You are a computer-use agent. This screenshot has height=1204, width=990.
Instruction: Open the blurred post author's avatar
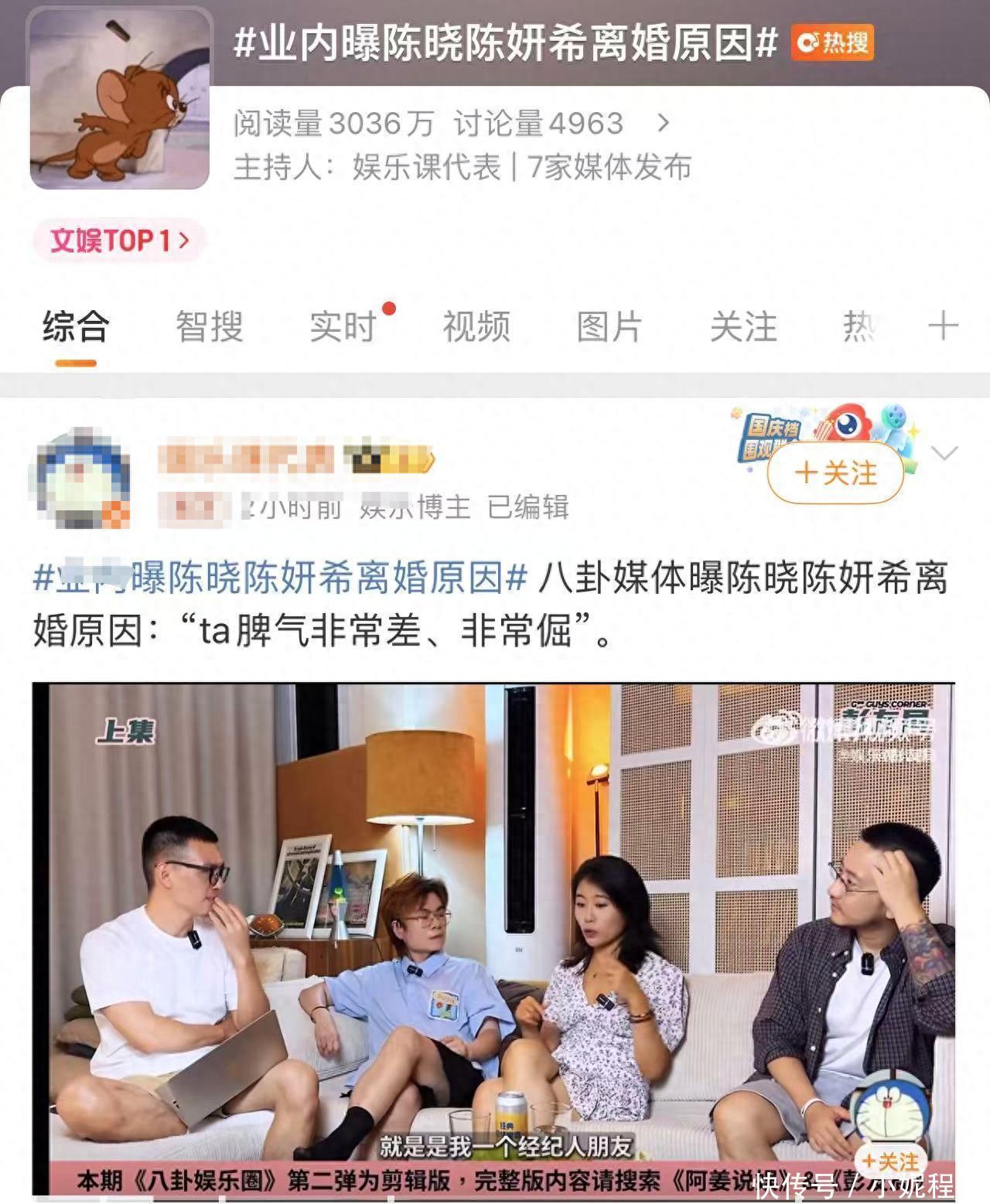click(80, 479)
